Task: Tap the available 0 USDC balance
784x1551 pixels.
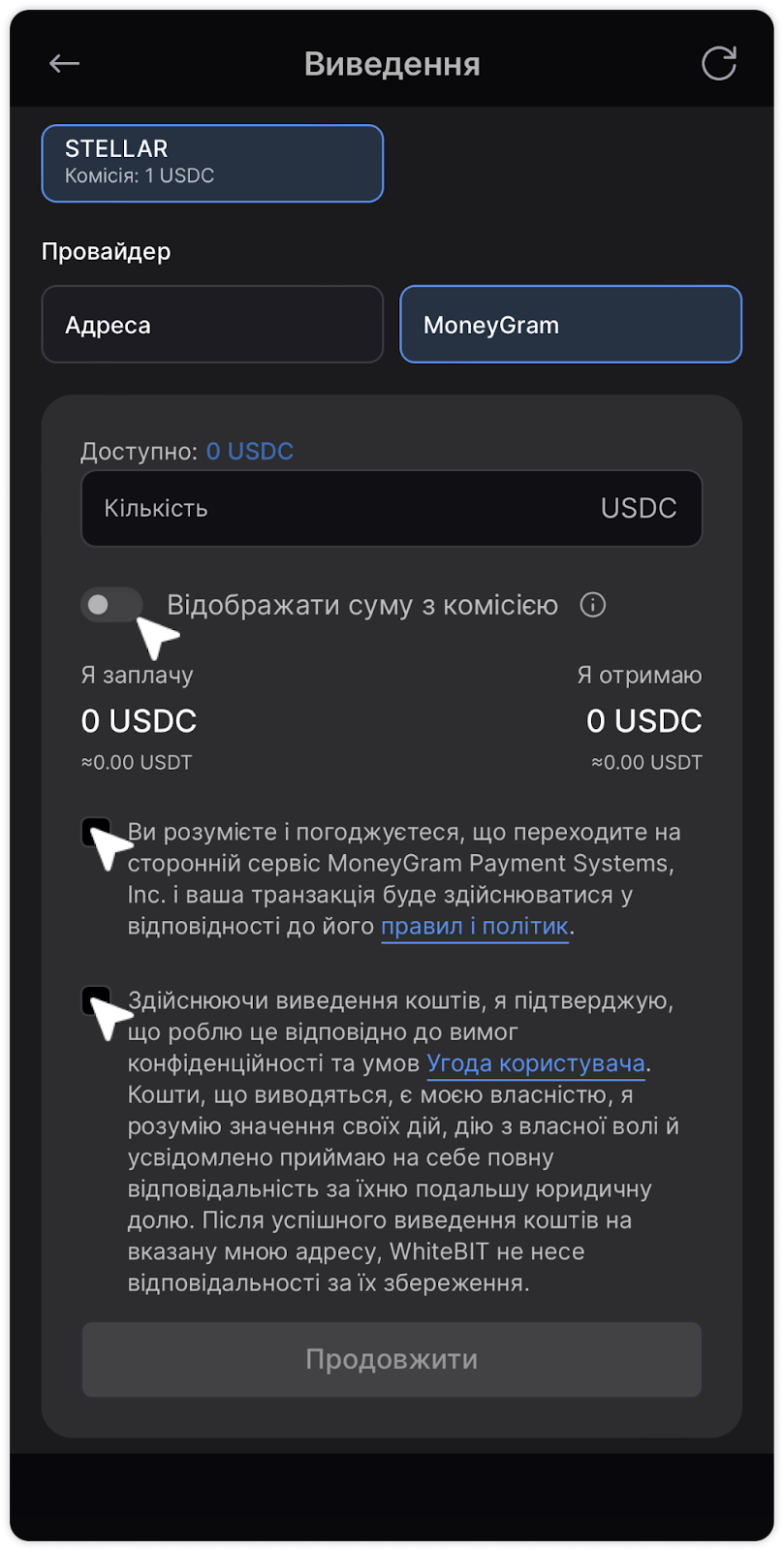Action: tap(249, 451)
